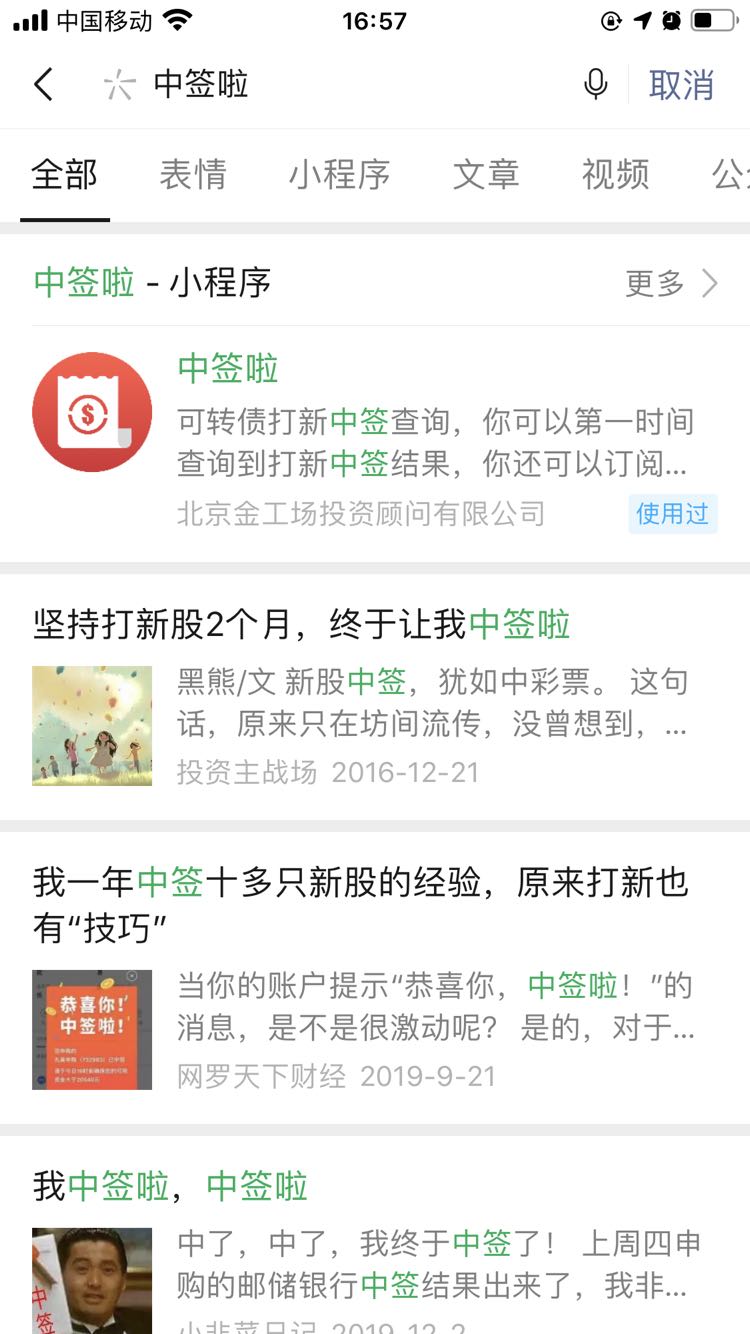Screen dimensions: 750x1334
Task: Switch to the 表情 tab
Action: [193, 174]
